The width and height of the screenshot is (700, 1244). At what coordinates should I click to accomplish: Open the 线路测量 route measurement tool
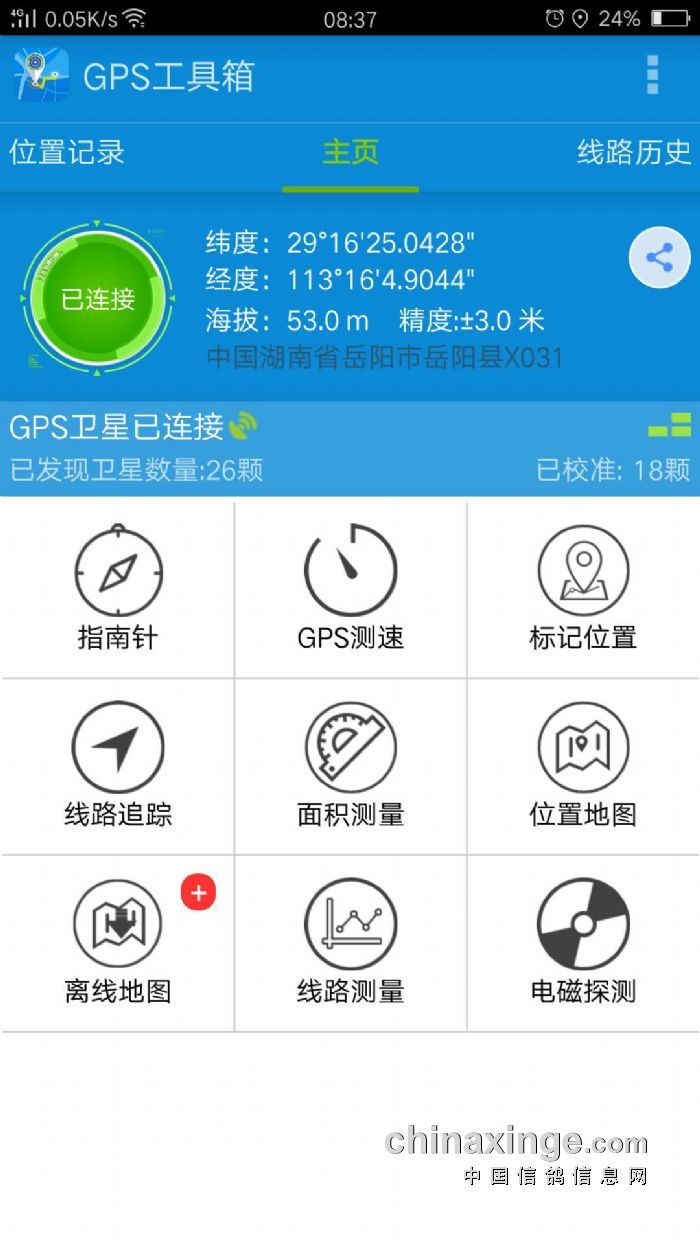[350, 943]
